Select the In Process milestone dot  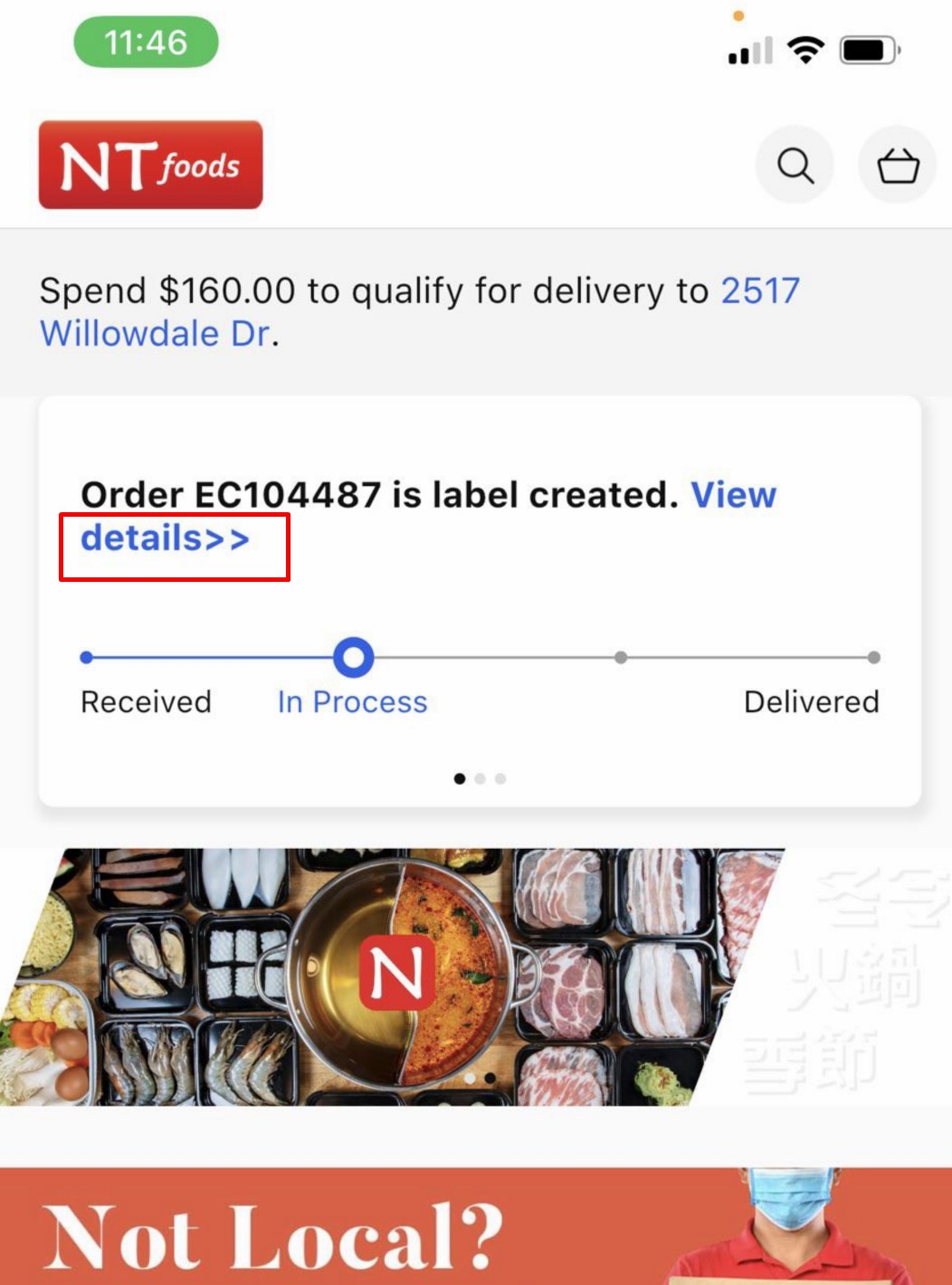pyautogui.click(x=353, y=659)
